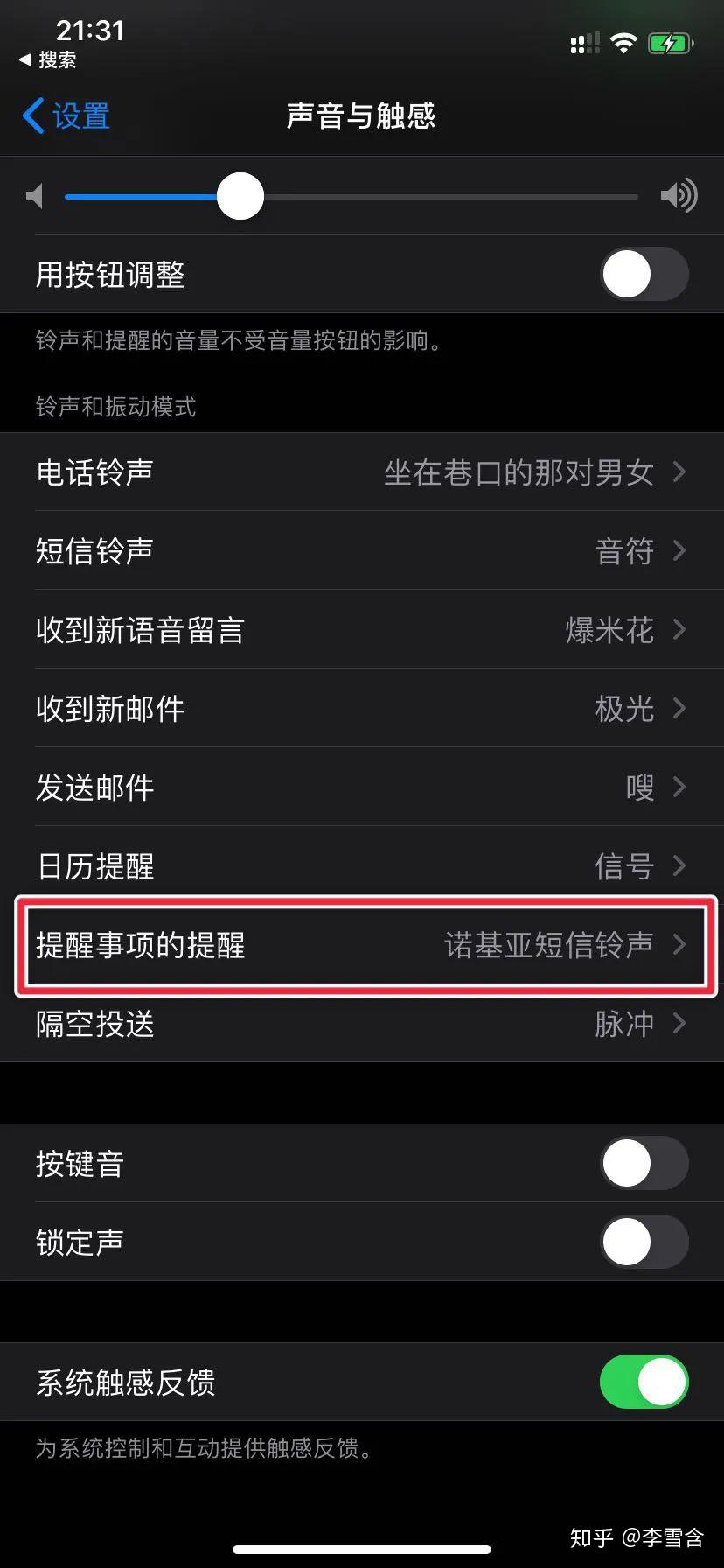
Task: Open 收到新语音留言 sound options
Action: (x=362, y=630)
